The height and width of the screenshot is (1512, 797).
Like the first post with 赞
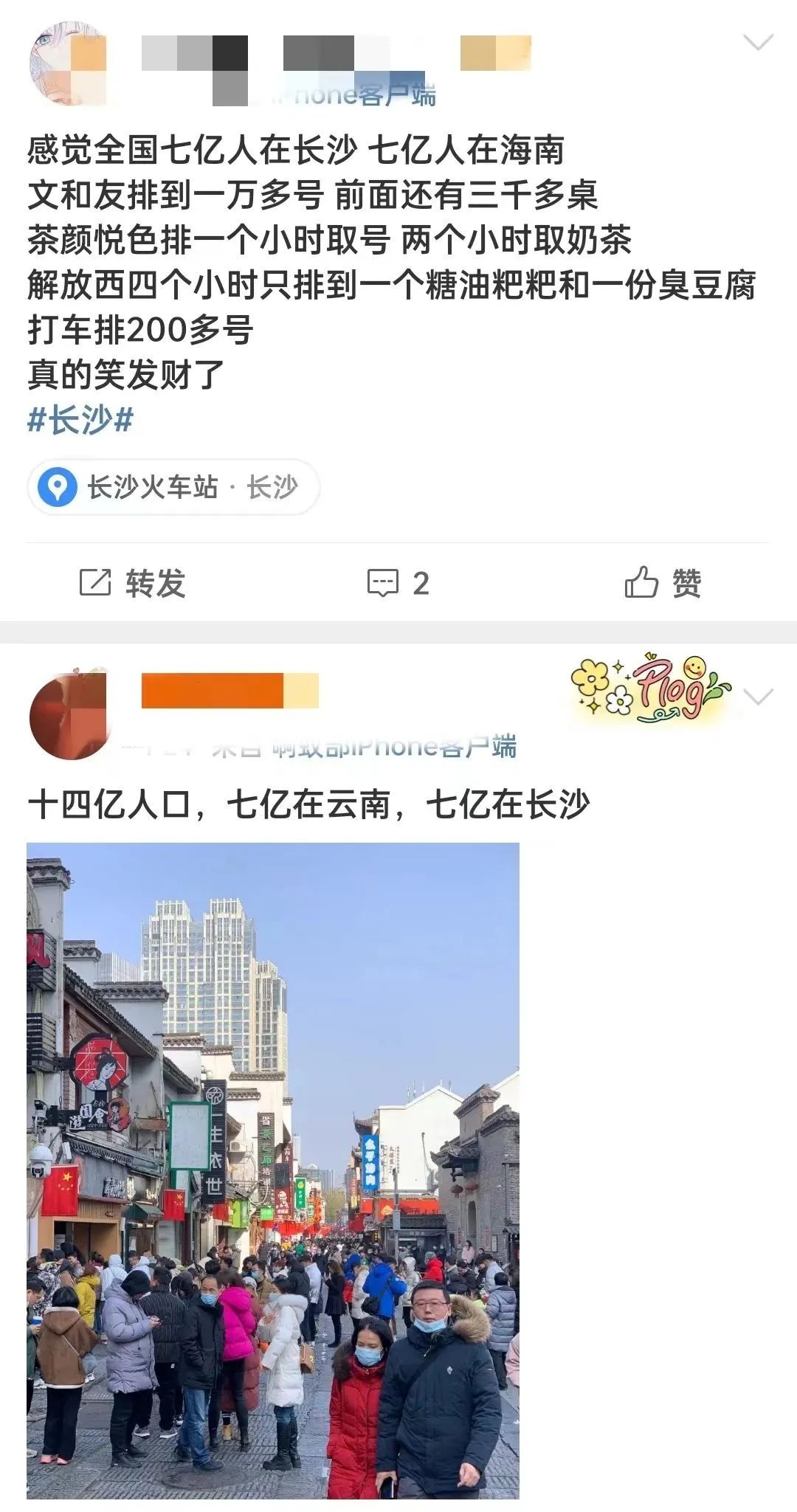[663, 583]
